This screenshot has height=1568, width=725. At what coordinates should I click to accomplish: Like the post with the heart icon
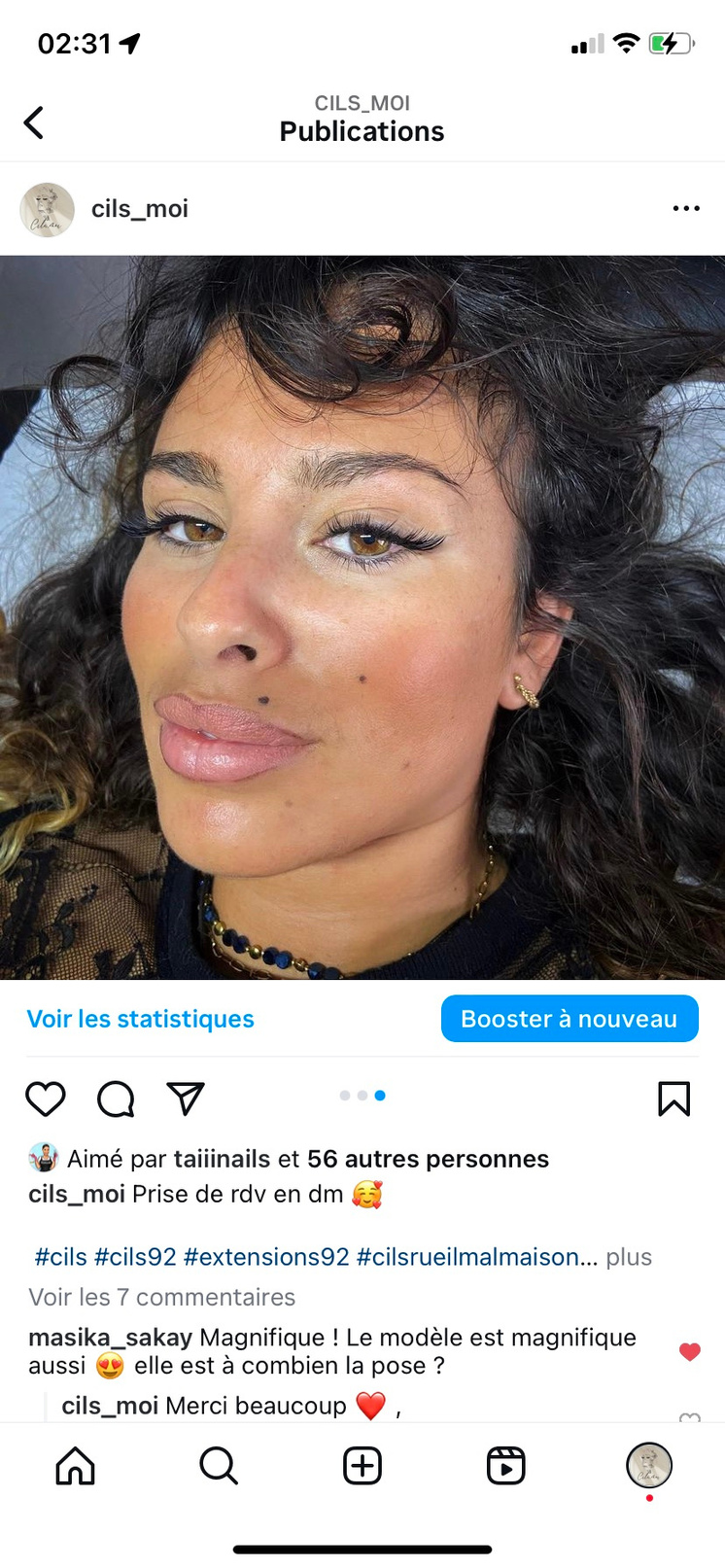pos(45,1098)
